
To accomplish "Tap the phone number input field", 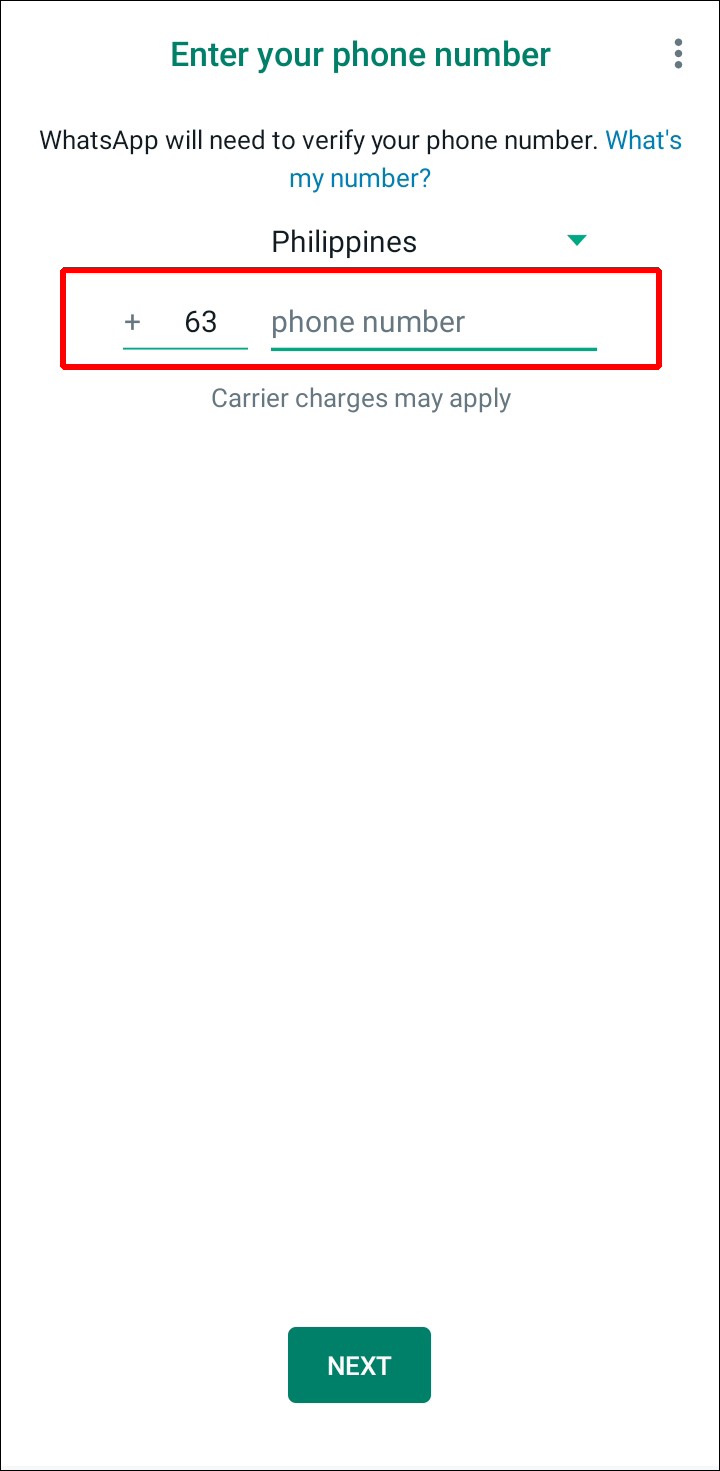I will (x=433, y=322).
